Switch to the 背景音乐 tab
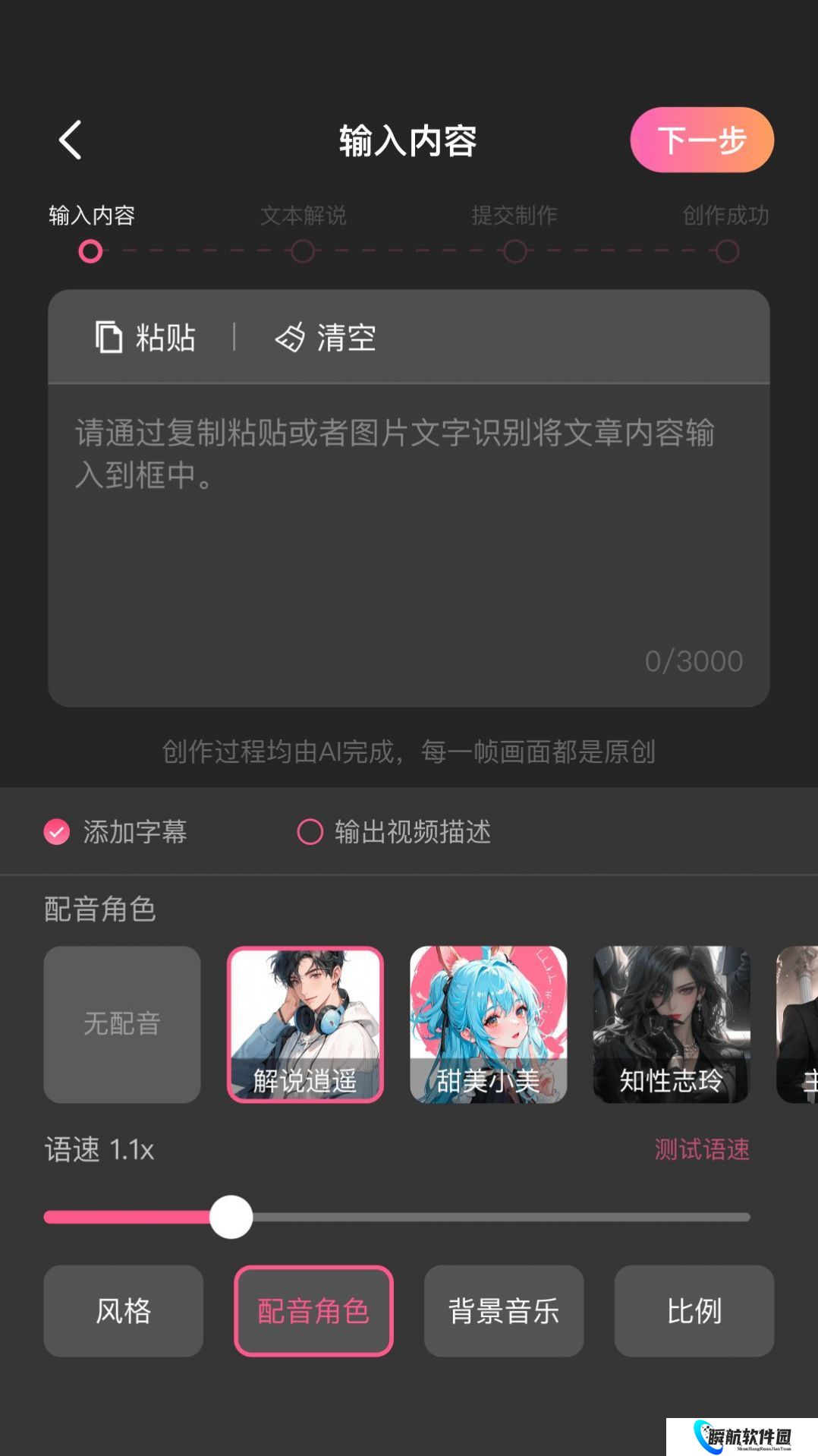The image size is (818, 1456). 504,1310
